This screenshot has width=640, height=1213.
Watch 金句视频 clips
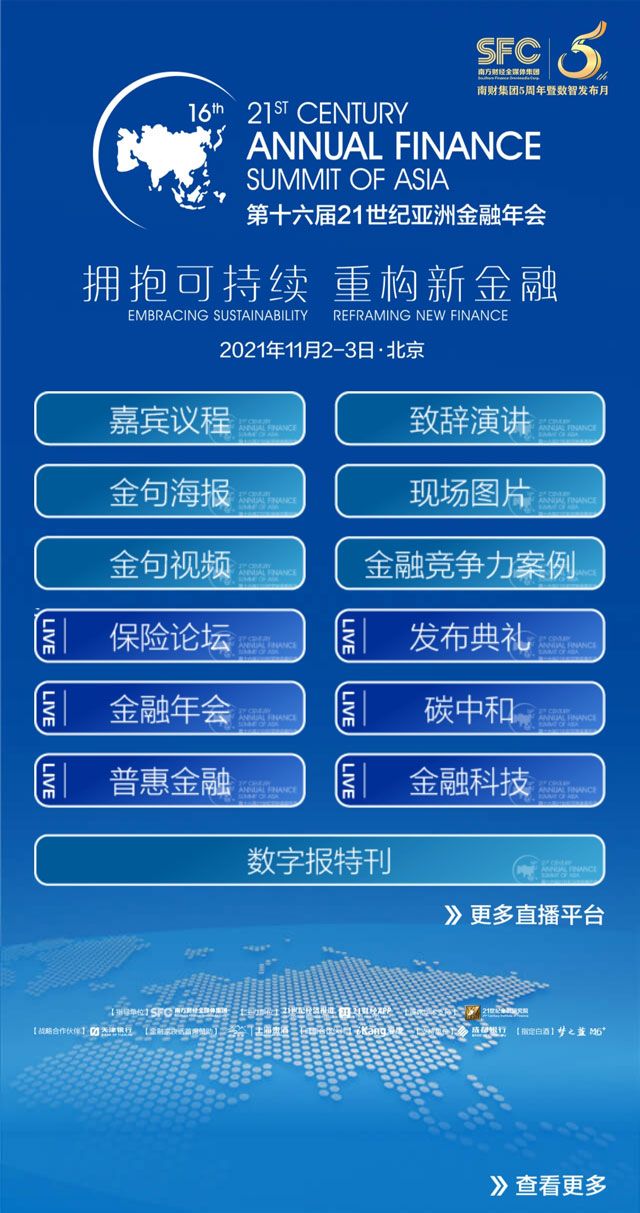(170, 563)
